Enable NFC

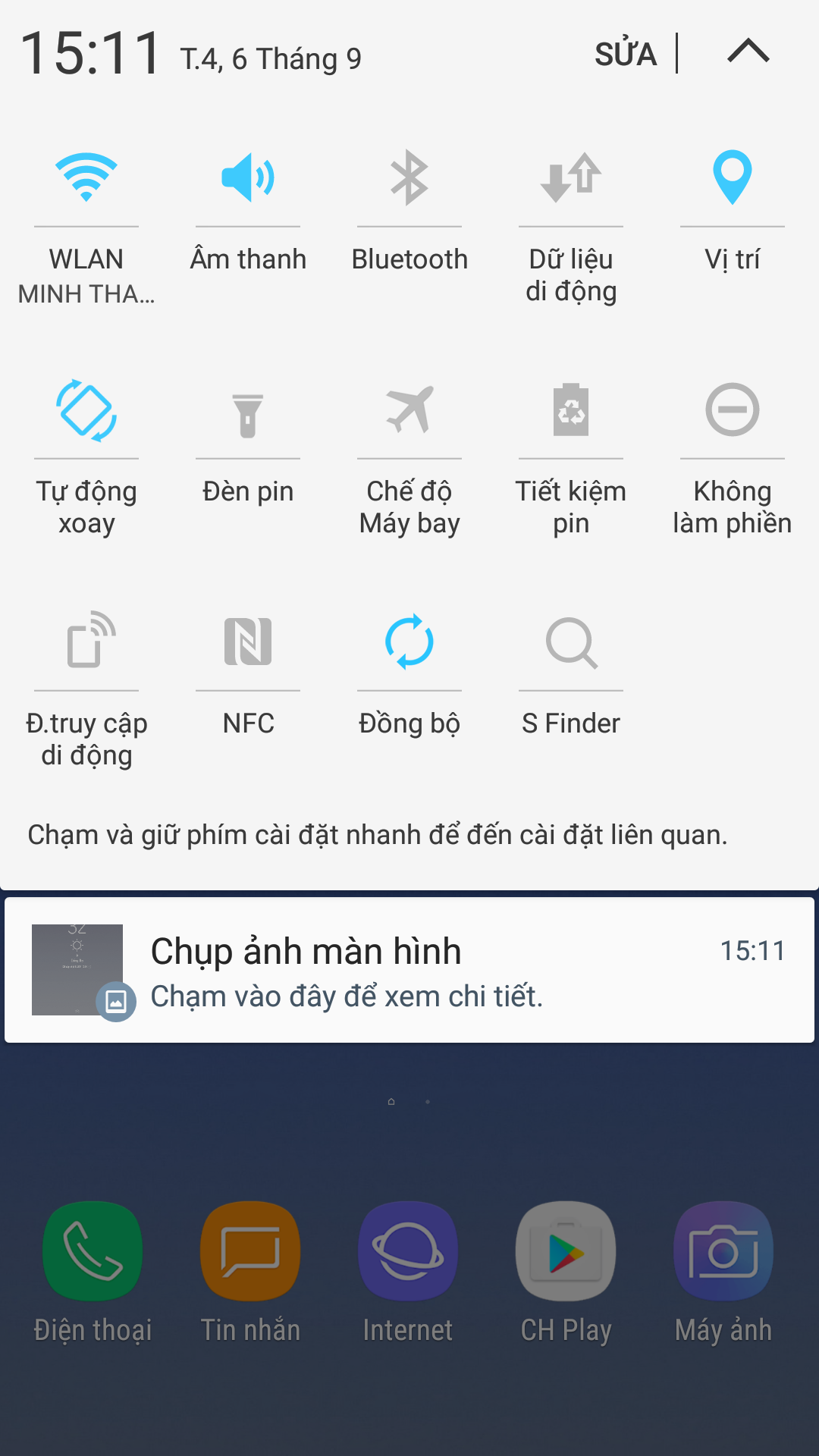click(248, 642)
